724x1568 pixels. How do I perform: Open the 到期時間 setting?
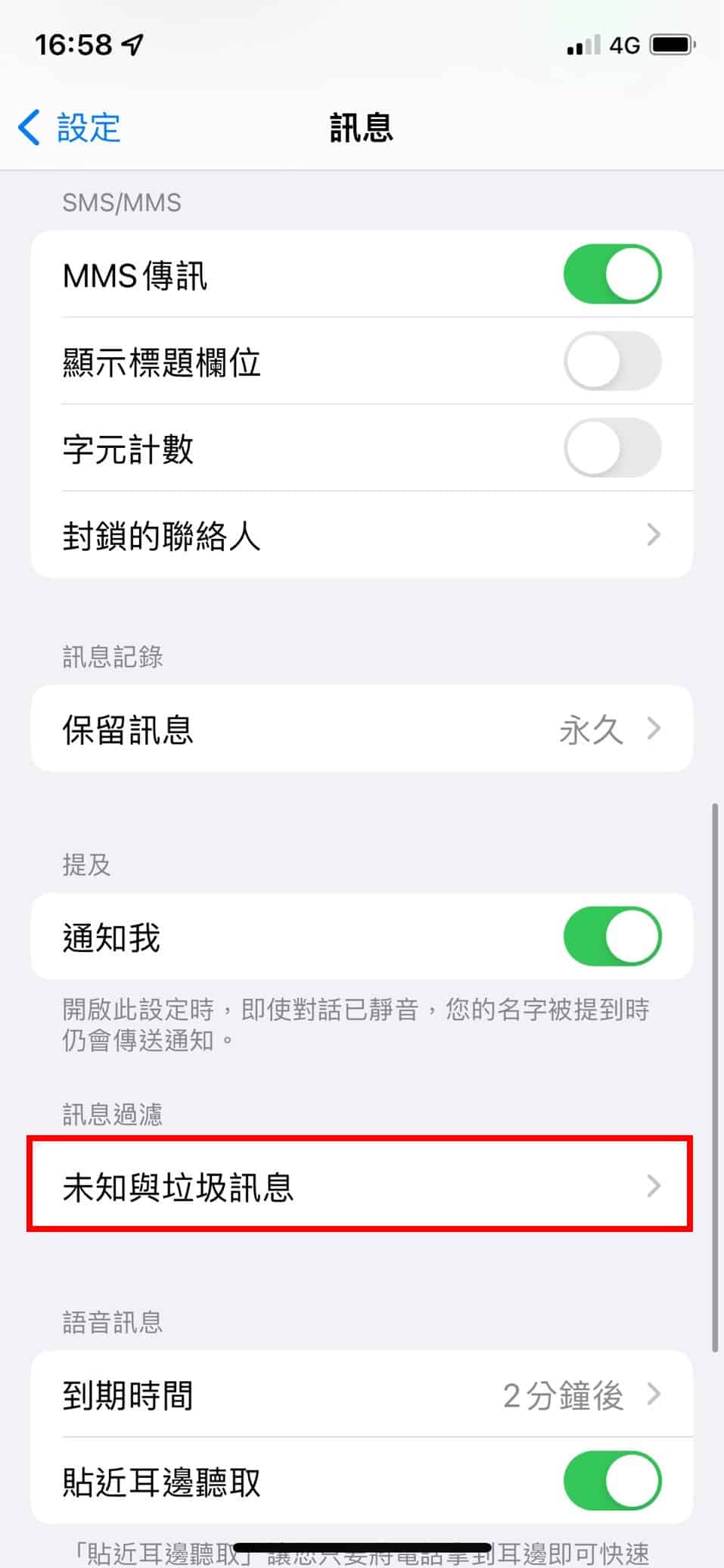362,1394
